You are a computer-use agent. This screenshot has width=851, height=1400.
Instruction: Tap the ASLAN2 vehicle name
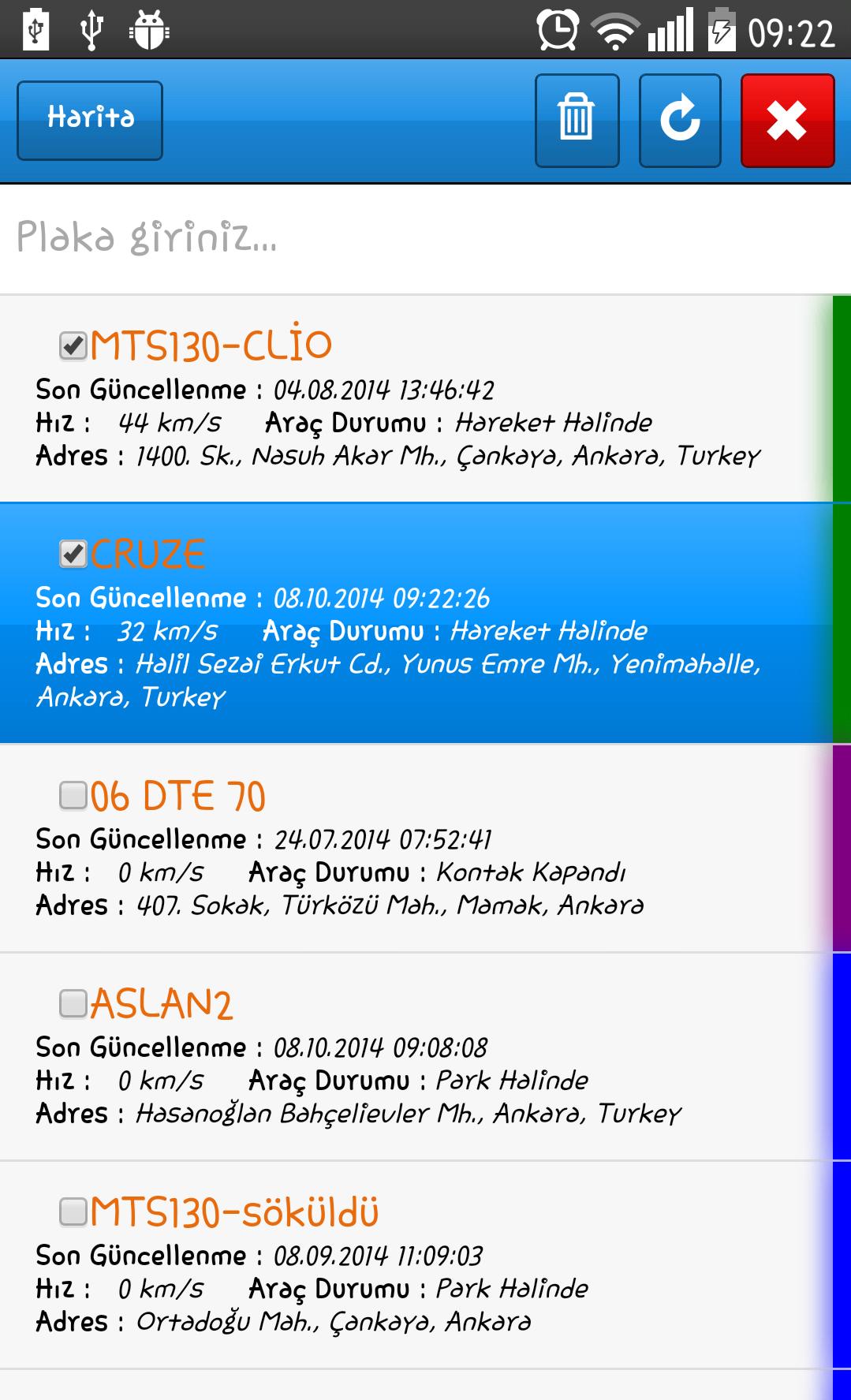tap(162, 1004)
